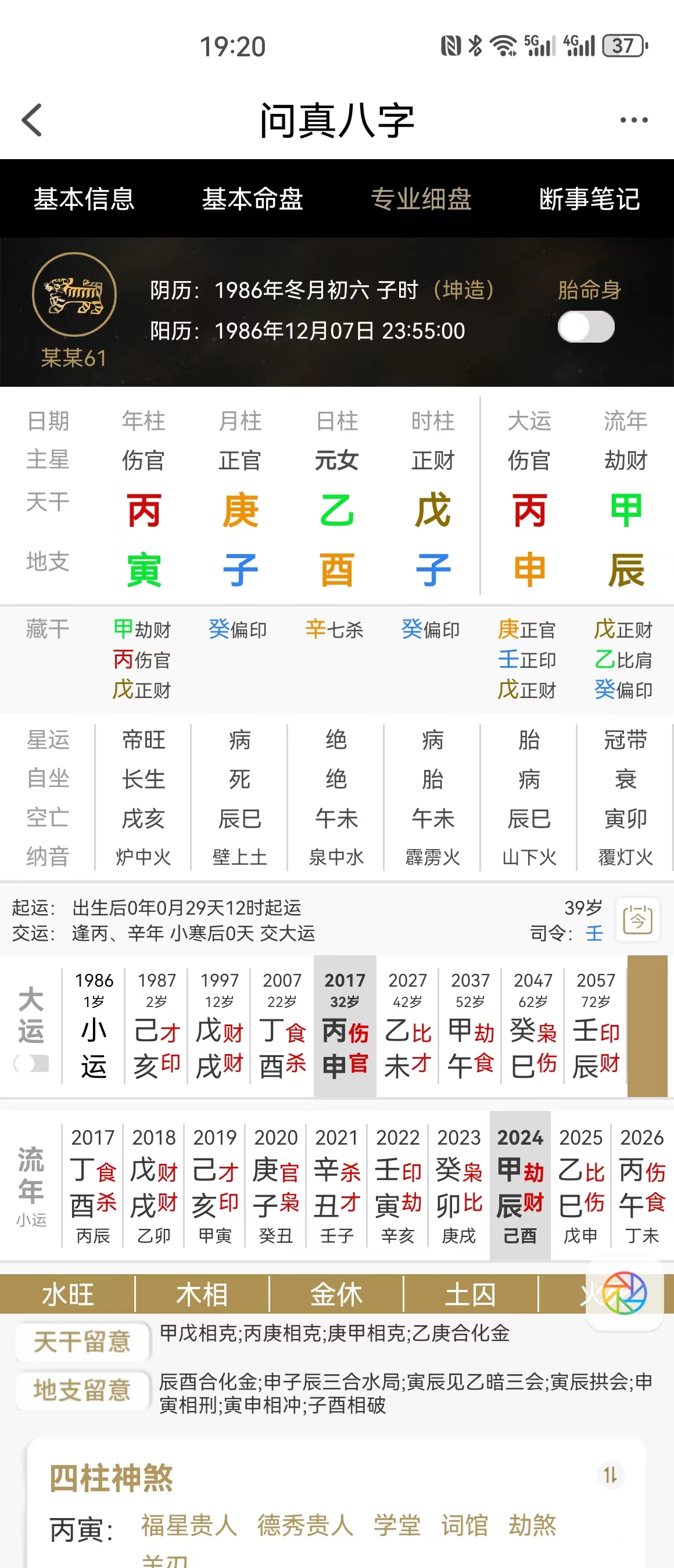
Task: Select the 2037 甲午 大运 column
Action: pyautogui.click(x=470, y=1027)
